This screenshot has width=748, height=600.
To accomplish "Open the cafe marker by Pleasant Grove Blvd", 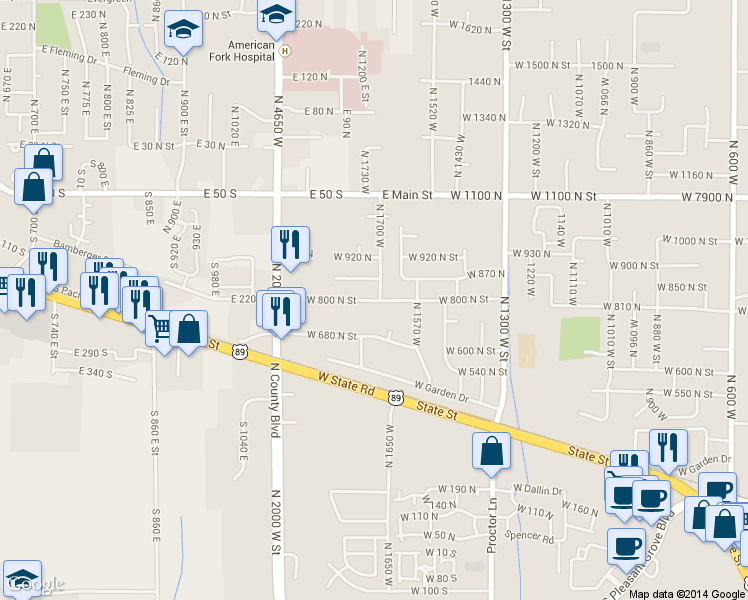I will pos(627,546).
